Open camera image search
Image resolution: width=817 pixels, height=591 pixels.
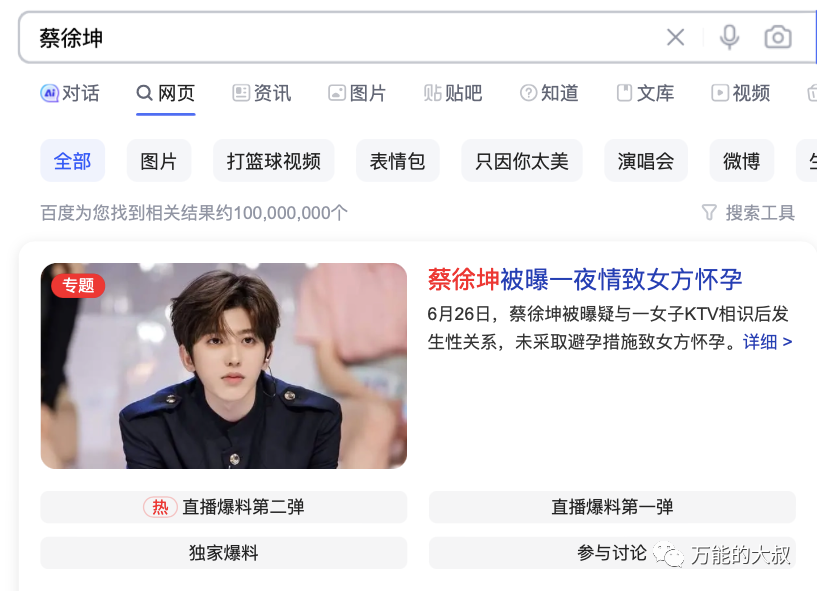pos(778,38)
